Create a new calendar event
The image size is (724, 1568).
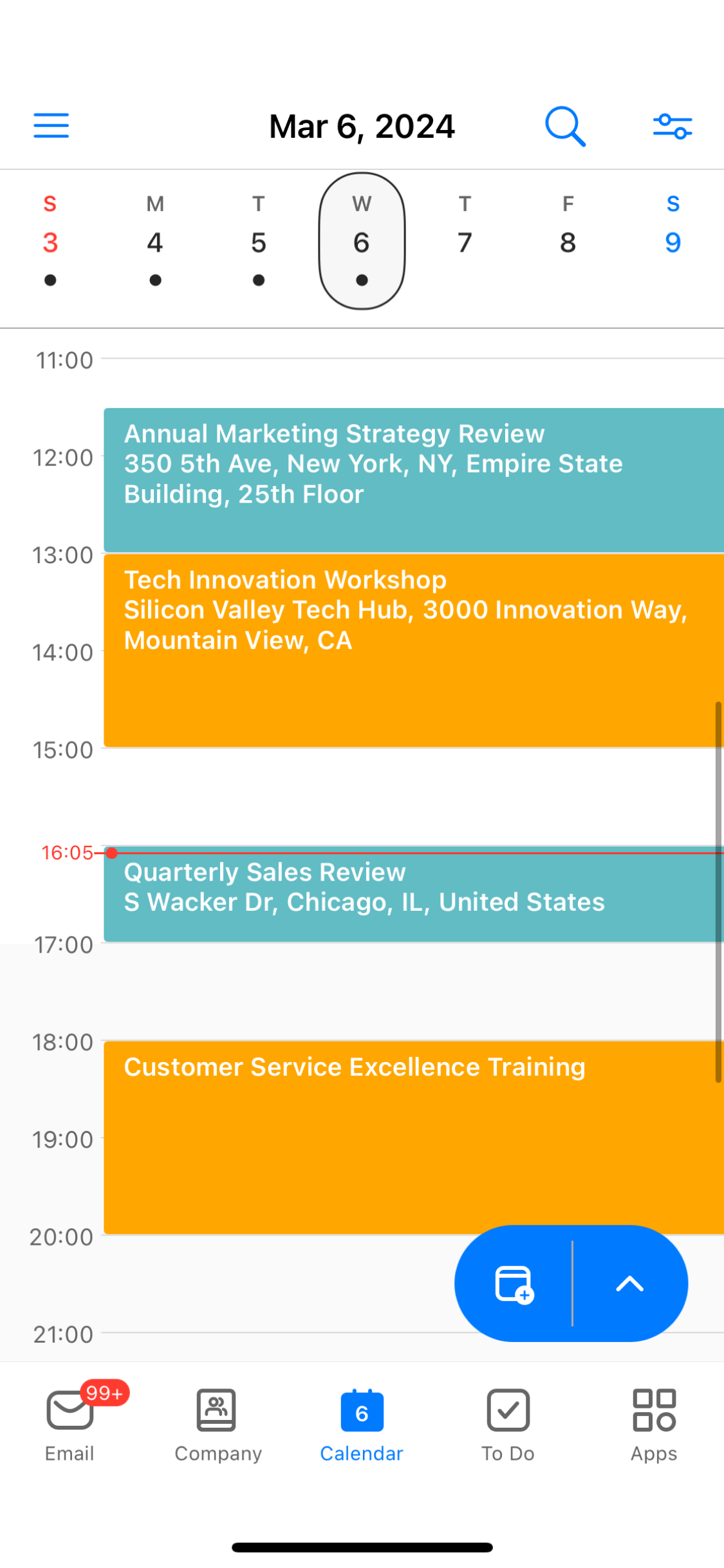[x=514, y=1284]
